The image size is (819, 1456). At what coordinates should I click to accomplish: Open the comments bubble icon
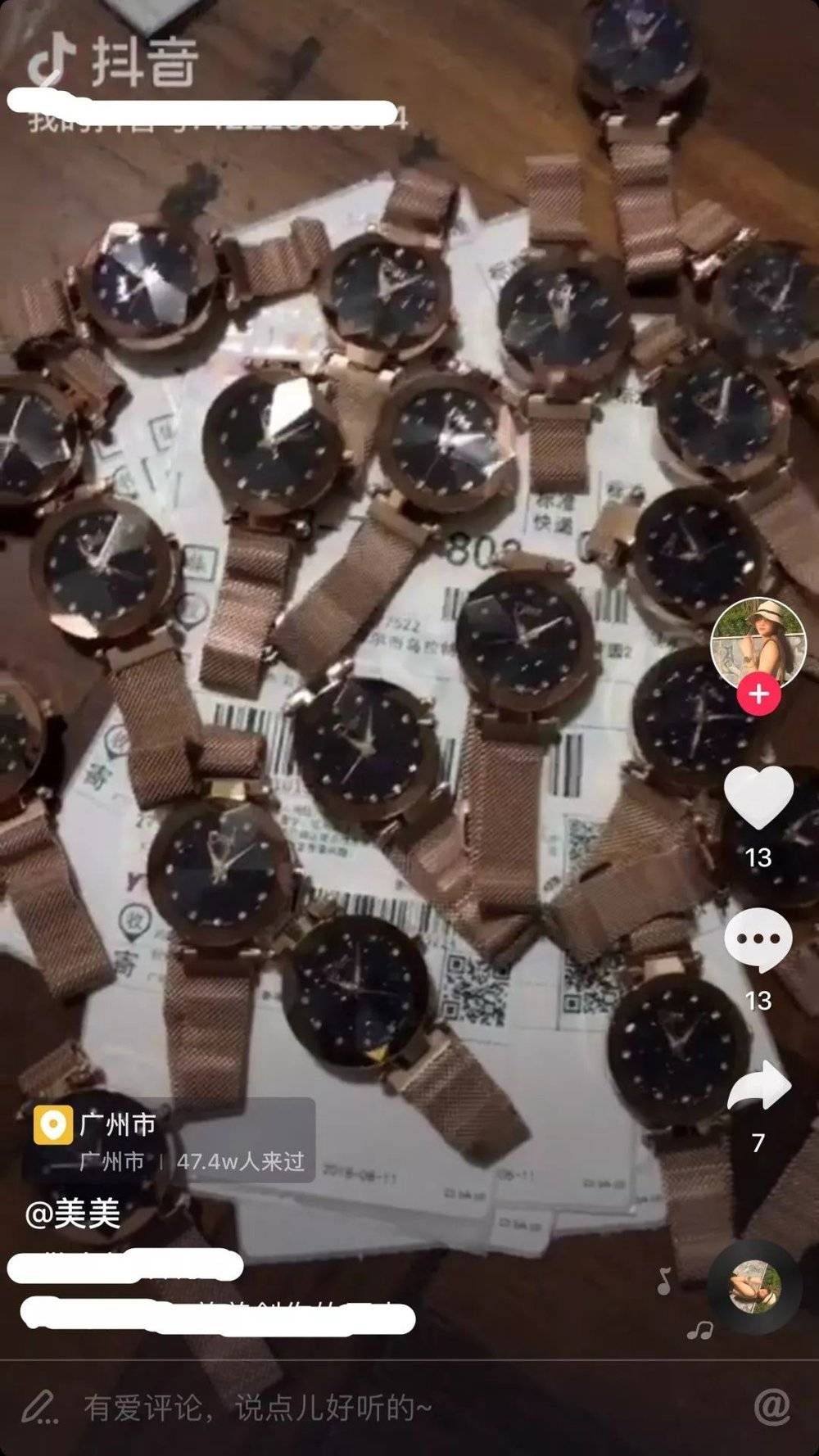point(758,941)
